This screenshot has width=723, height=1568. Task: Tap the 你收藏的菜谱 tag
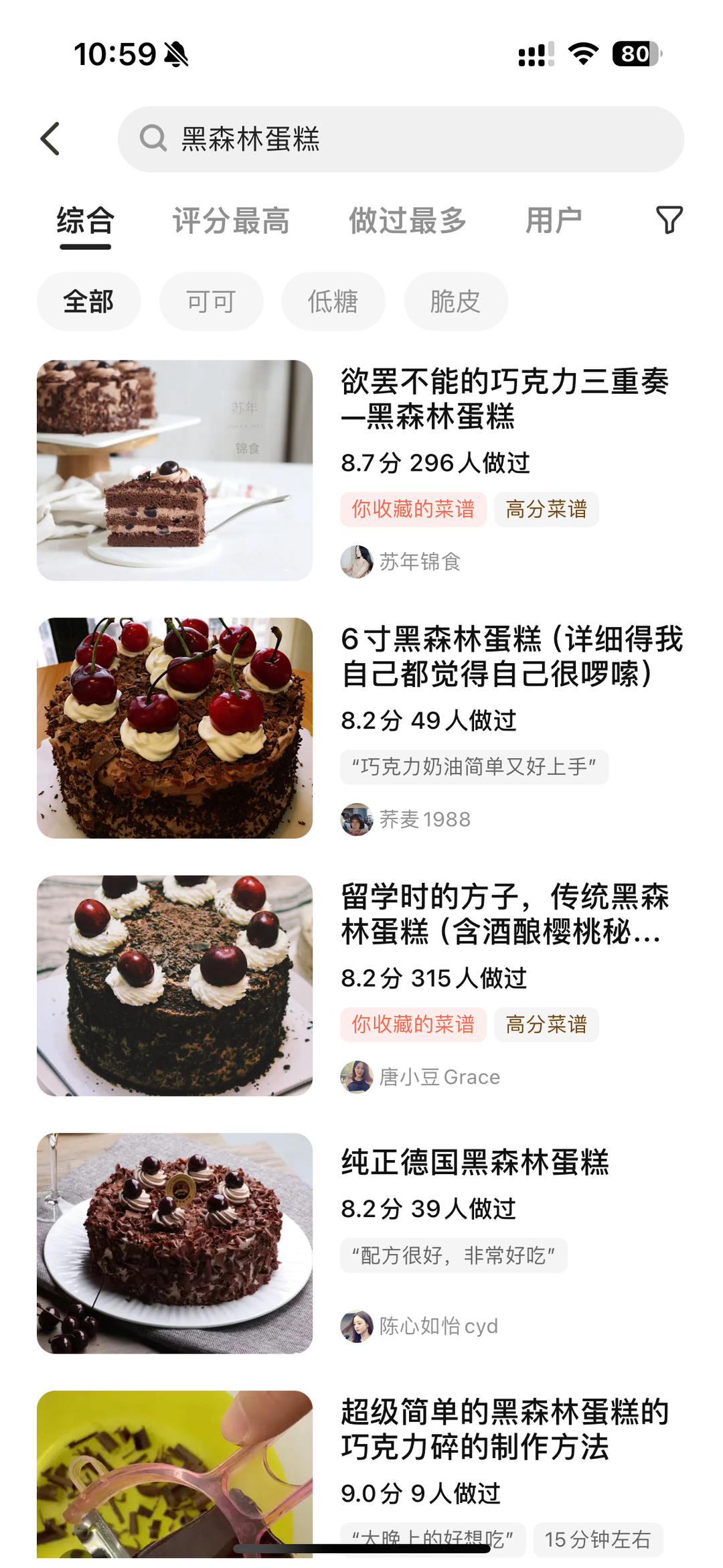tap(414, 509)
